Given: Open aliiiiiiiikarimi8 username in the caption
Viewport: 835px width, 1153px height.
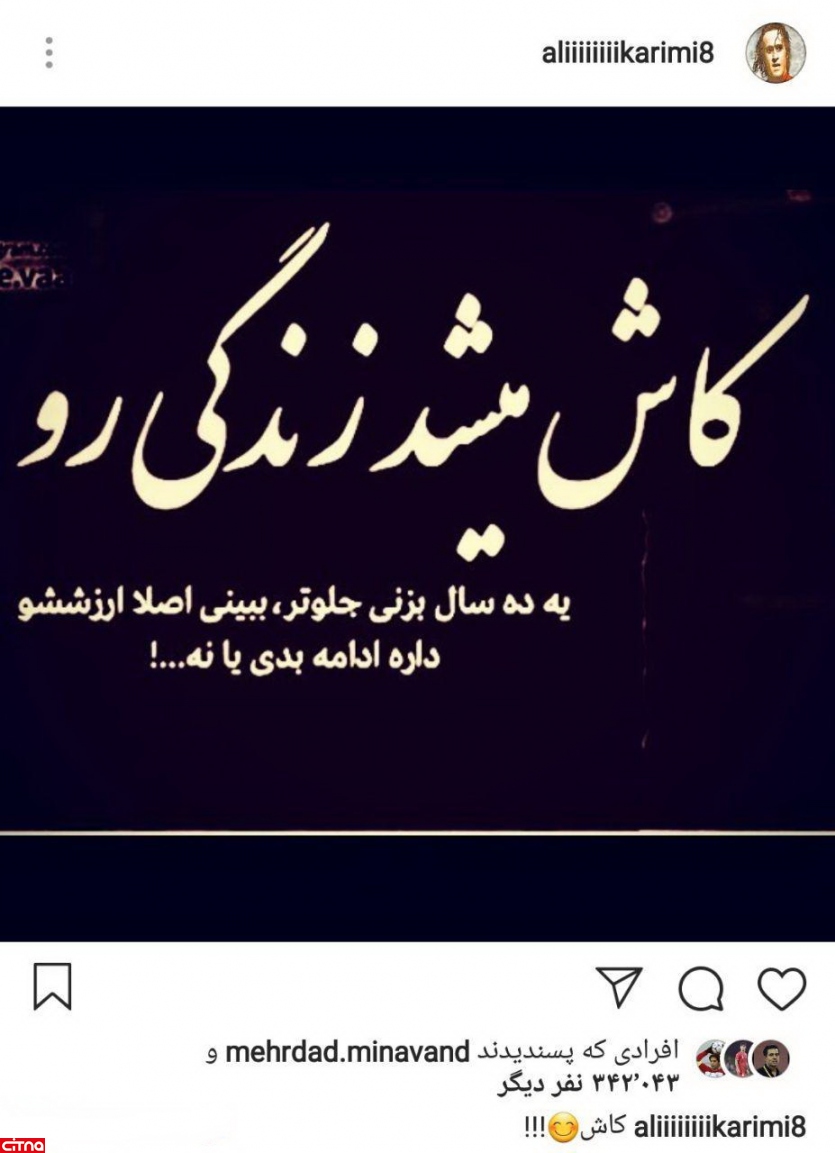Looking at the screenshot, I should (719, 1128).
